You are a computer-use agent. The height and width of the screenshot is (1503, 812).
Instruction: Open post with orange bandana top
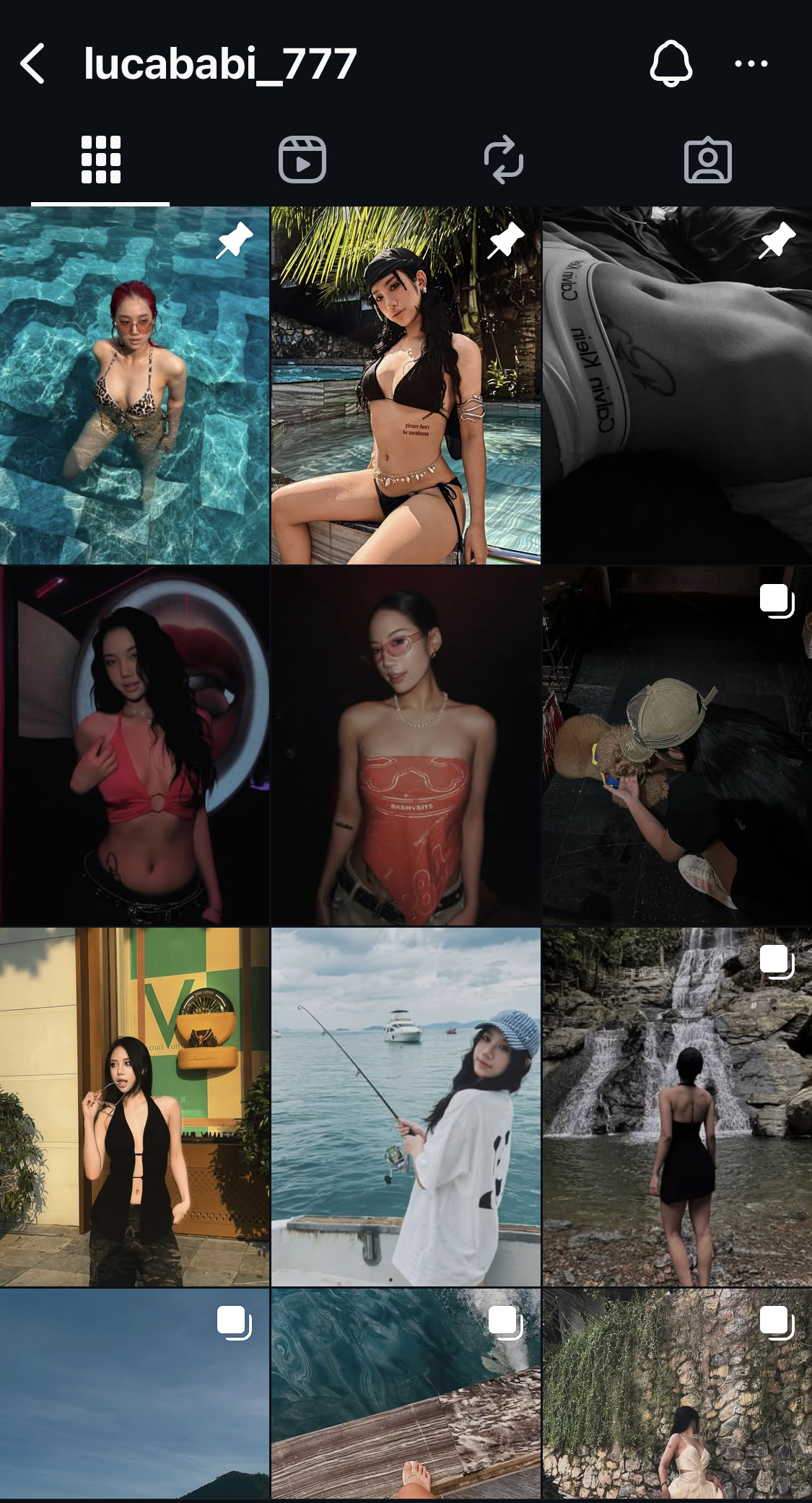pyautogui.click(x=406, y=746)
